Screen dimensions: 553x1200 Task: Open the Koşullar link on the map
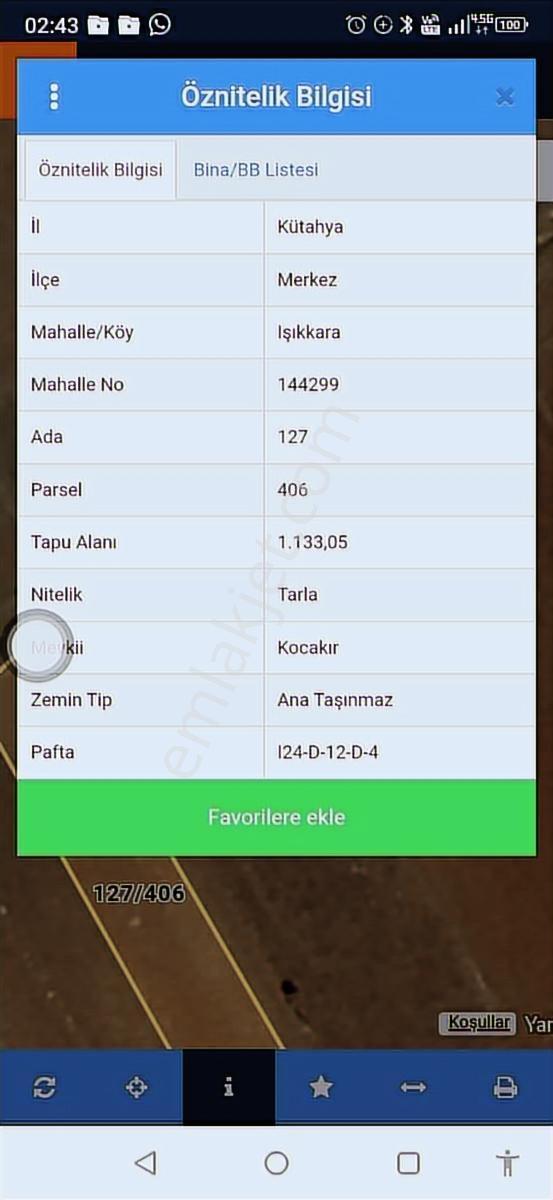478,1023
